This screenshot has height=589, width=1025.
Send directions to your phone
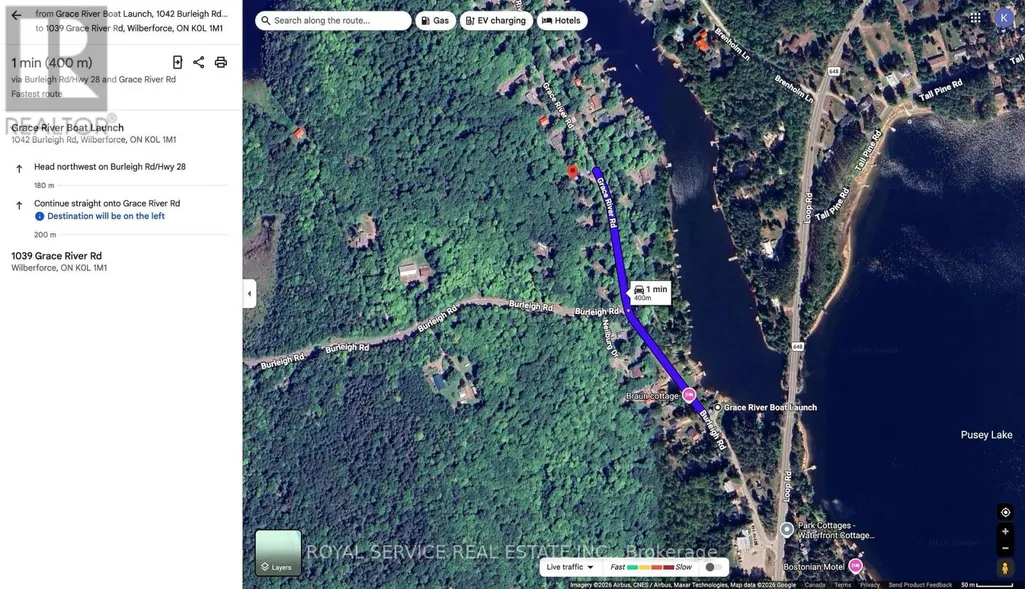pos(177,62)
